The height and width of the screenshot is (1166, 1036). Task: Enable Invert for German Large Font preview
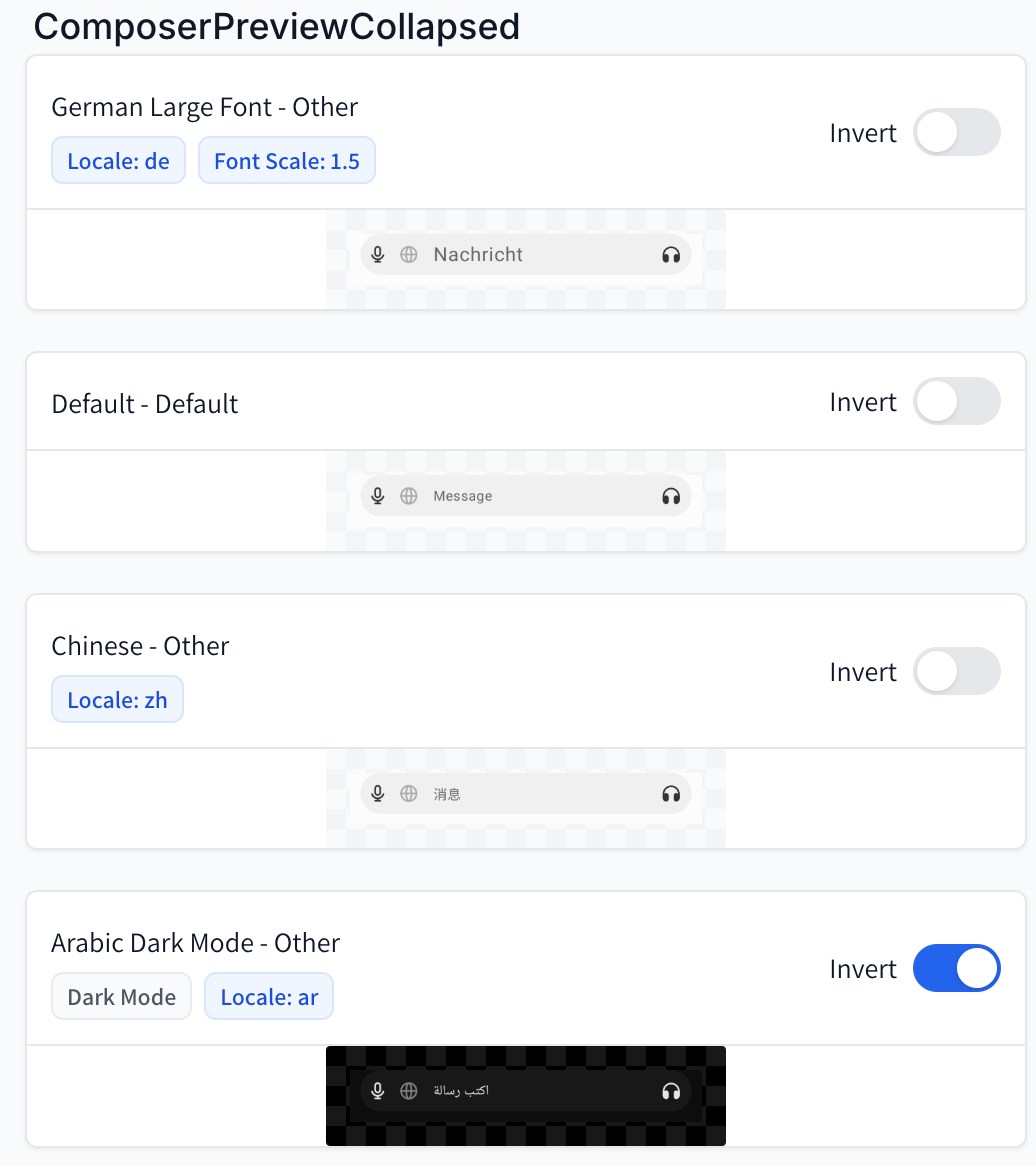(956, 132)
